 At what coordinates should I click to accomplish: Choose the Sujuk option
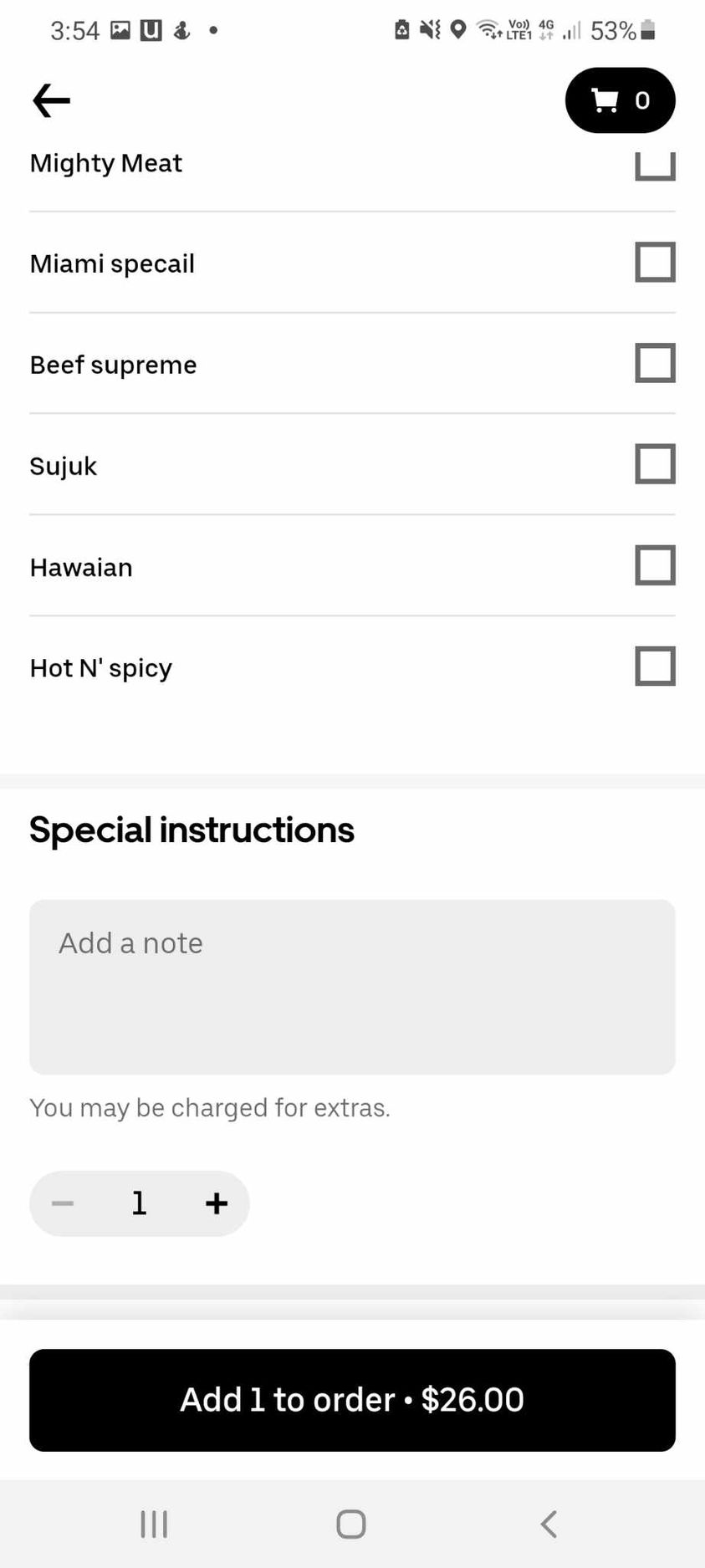click(655, 465)
